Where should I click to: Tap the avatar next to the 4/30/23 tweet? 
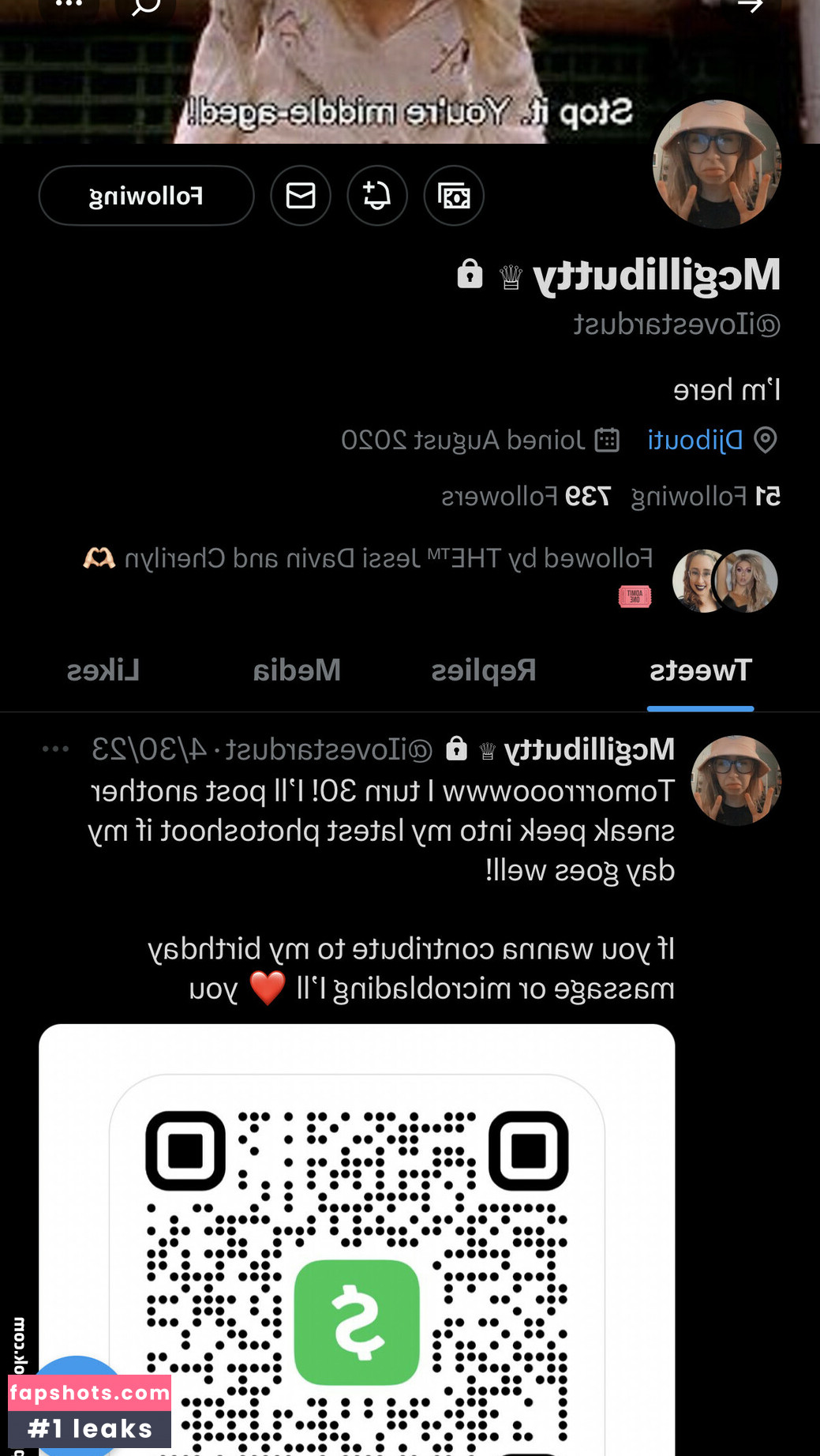(736, 780)
